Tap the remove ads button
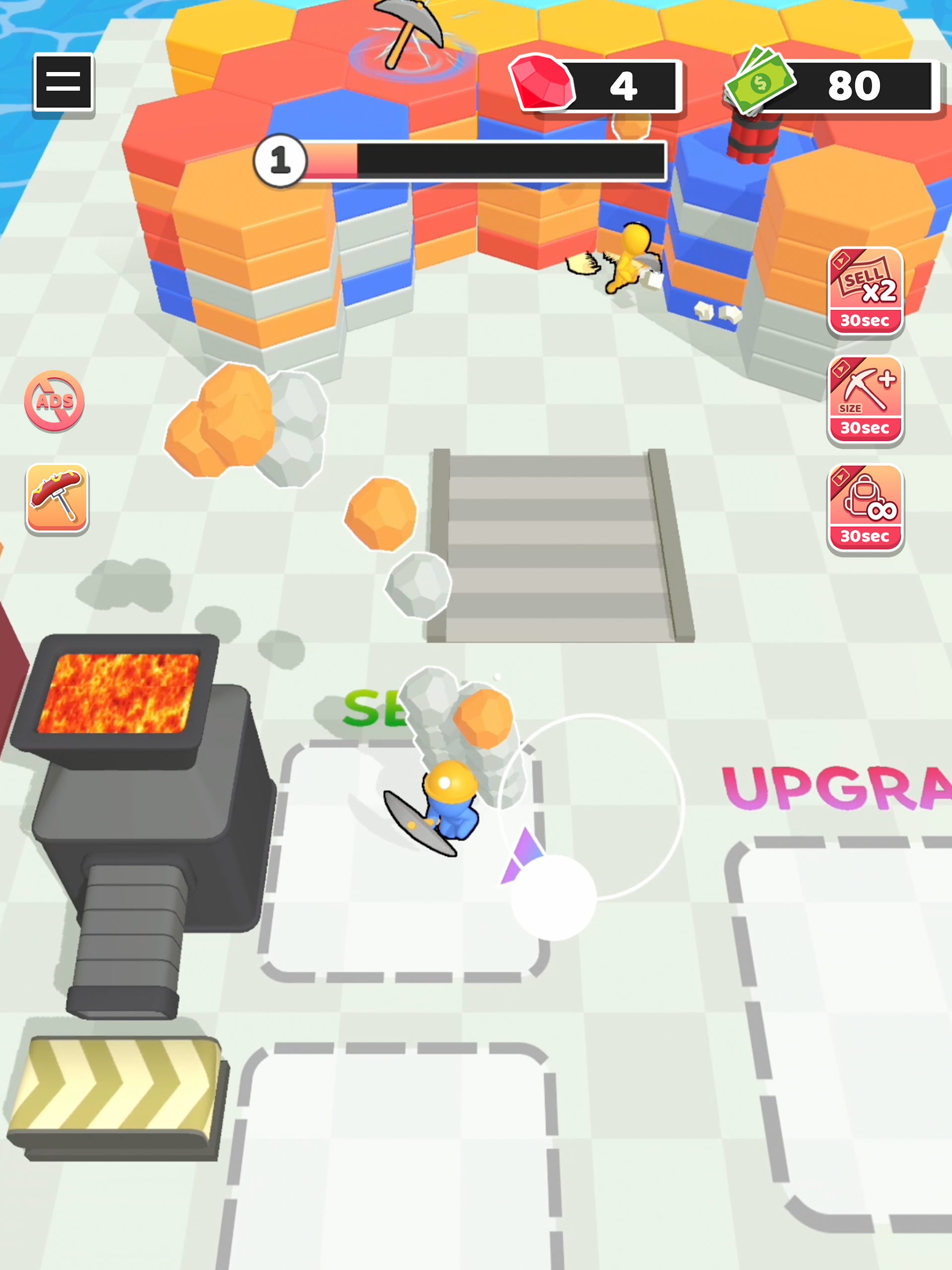952x1270 pixels. point(55,401)
